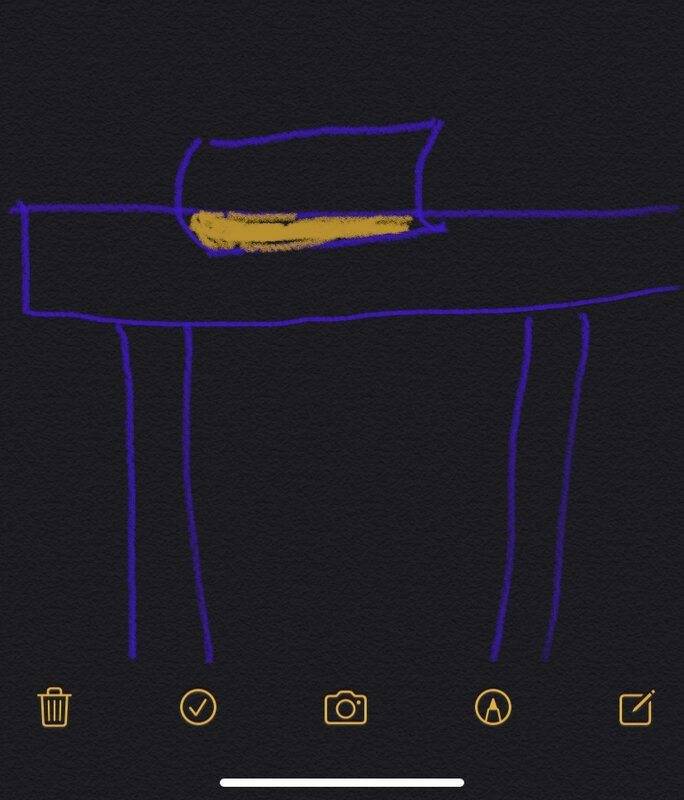Open the markup pen tool
This screenshot has height=800, width=684.
493,708
